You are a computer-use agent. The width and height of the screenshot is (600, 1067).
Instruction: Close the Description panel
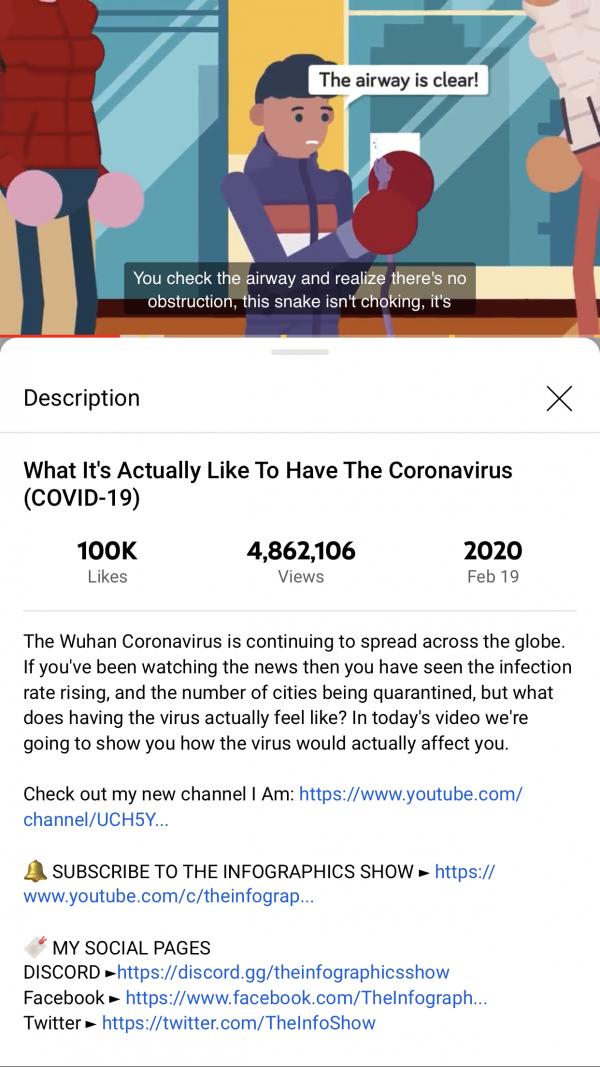point(559,398)
